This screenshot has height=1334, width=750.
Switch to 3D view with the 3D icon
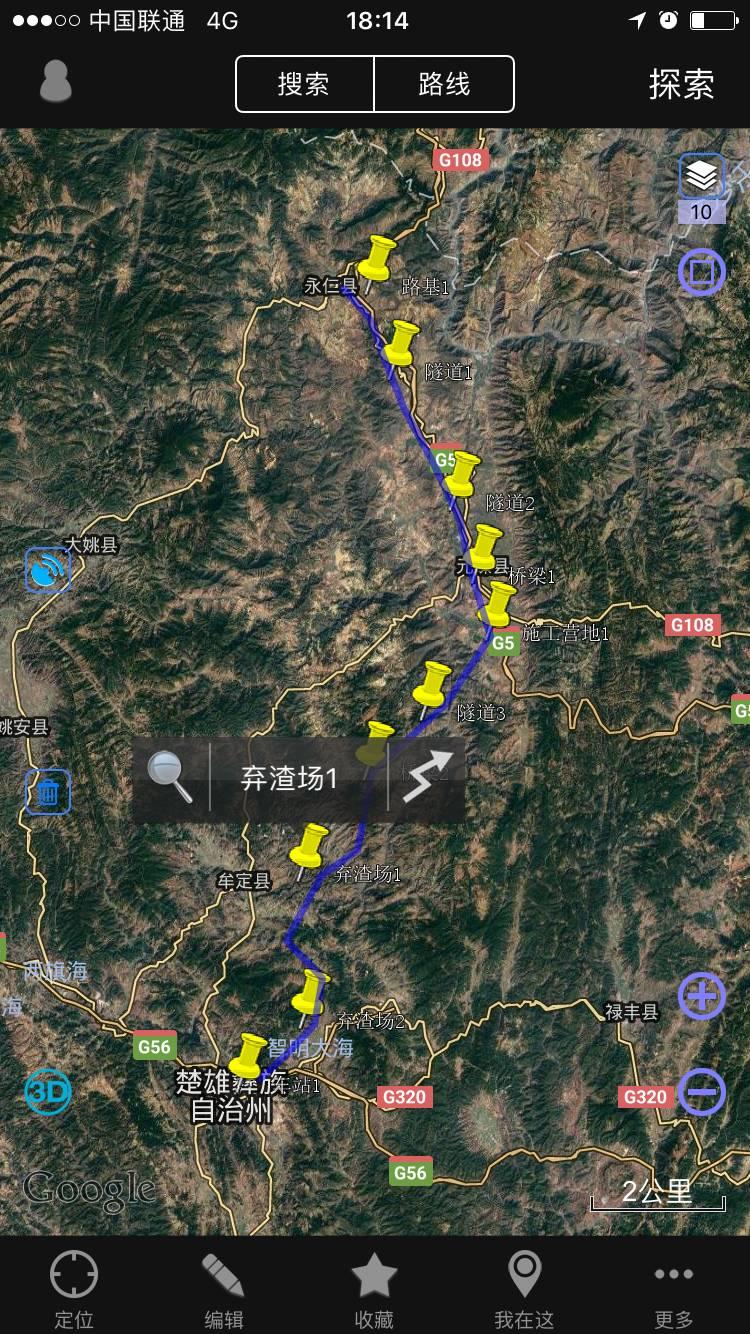[46, 1091]
